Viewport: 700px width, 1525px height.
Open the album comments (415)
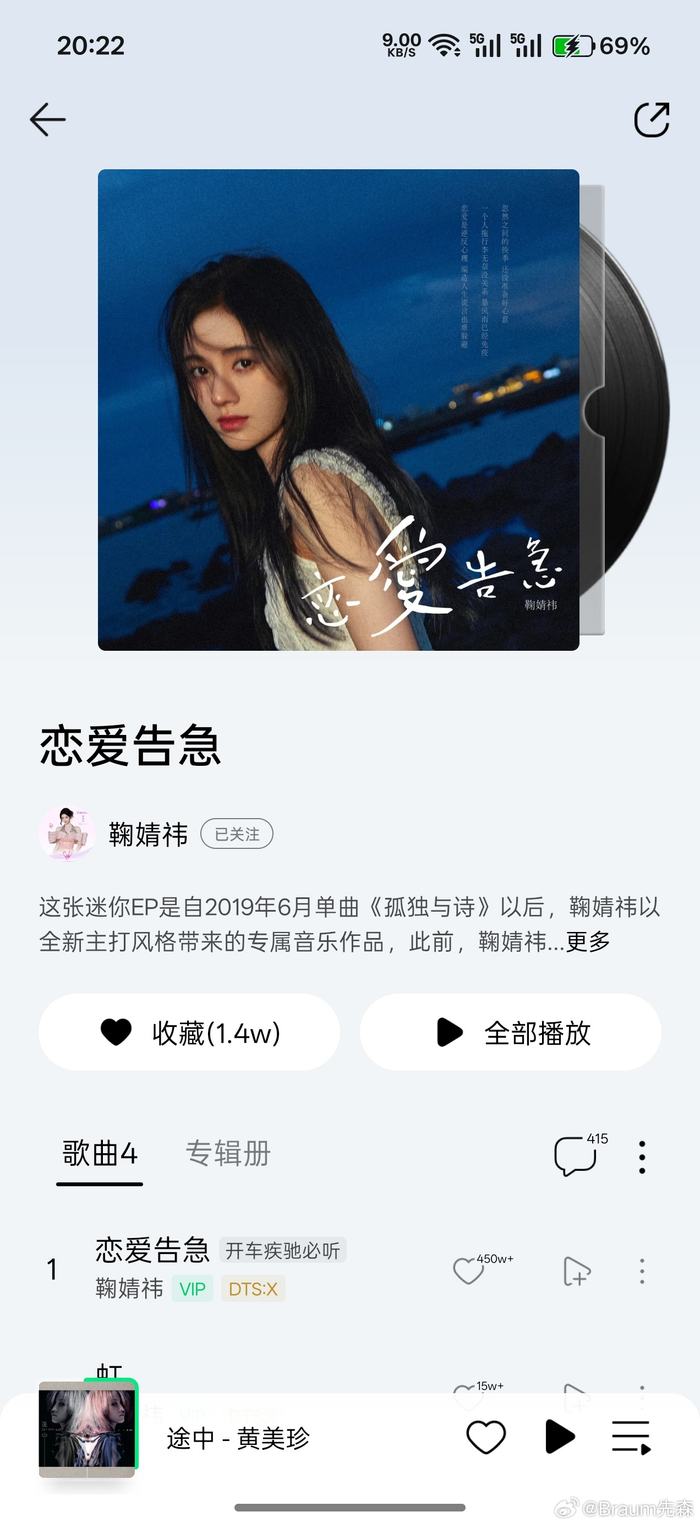[x=575, y=1156]
